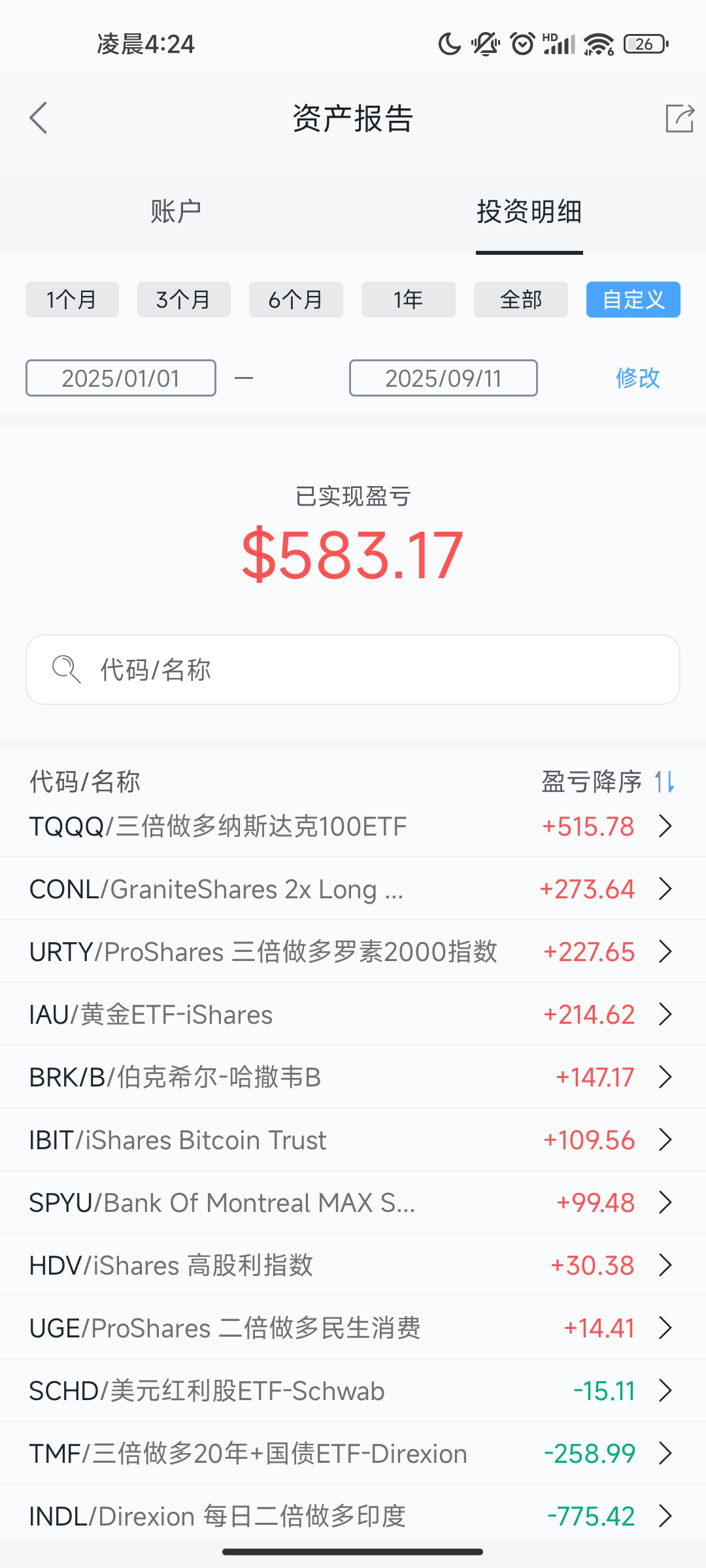Choose the 1年 time range
The width and height of the screenshot is (706, 1568).
(408, 300)
